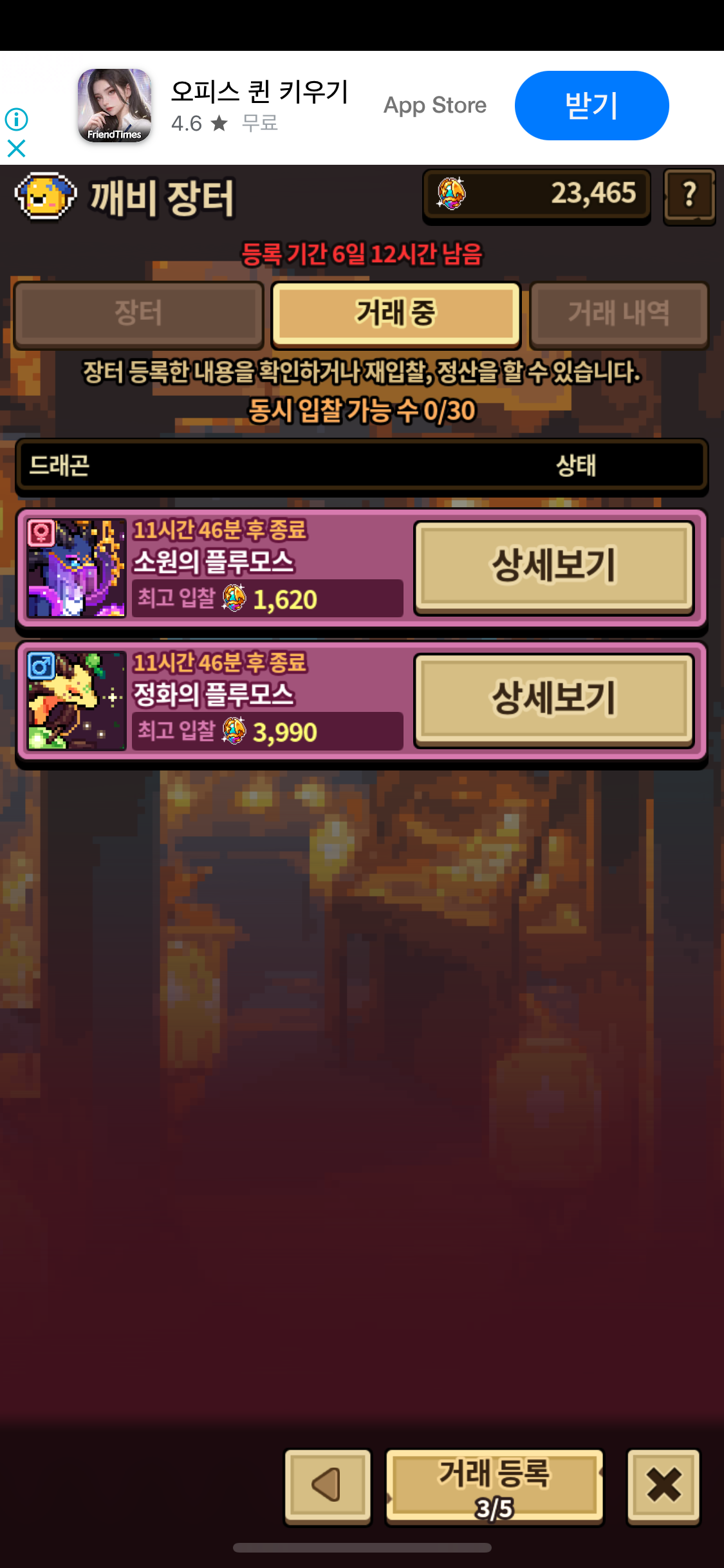Close the 깨비 장터 screen
Image resolution: width=724 pixels, height=1568 pixels.
(664, 1485)
